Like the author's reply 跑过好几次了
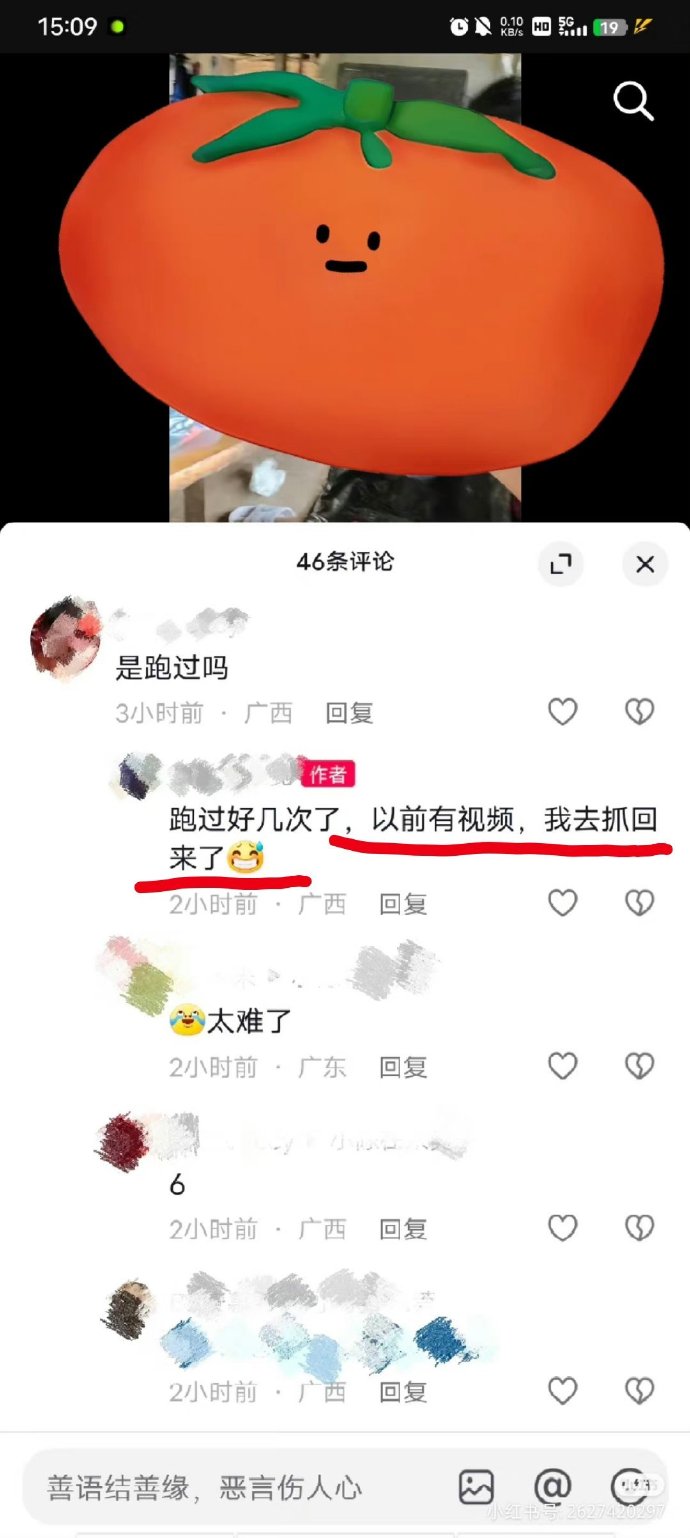This screenshot has height=1538, width=690. 563,903
